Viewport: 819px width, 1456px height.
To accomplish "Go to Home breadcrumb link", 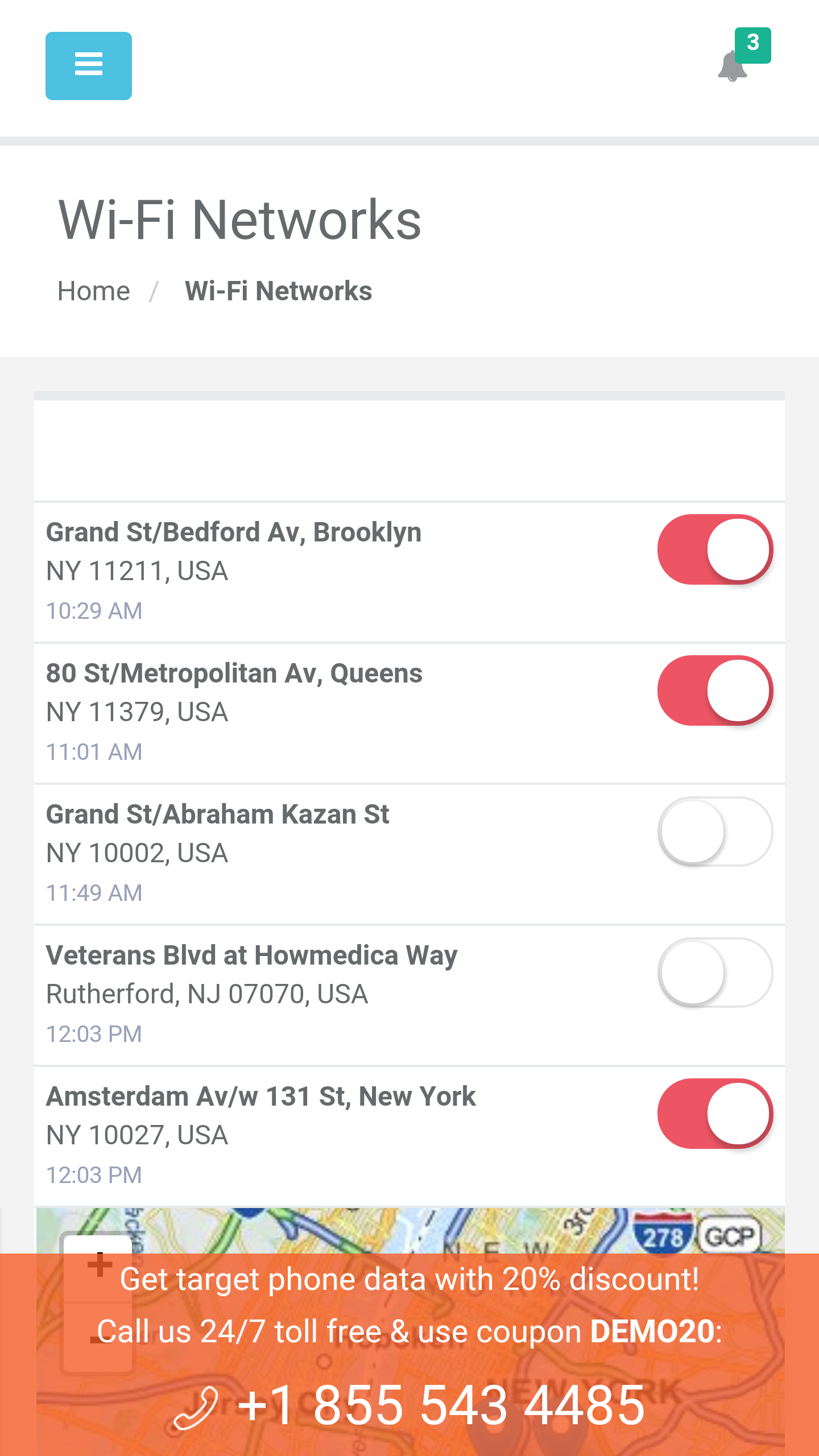I will (94, 291).
